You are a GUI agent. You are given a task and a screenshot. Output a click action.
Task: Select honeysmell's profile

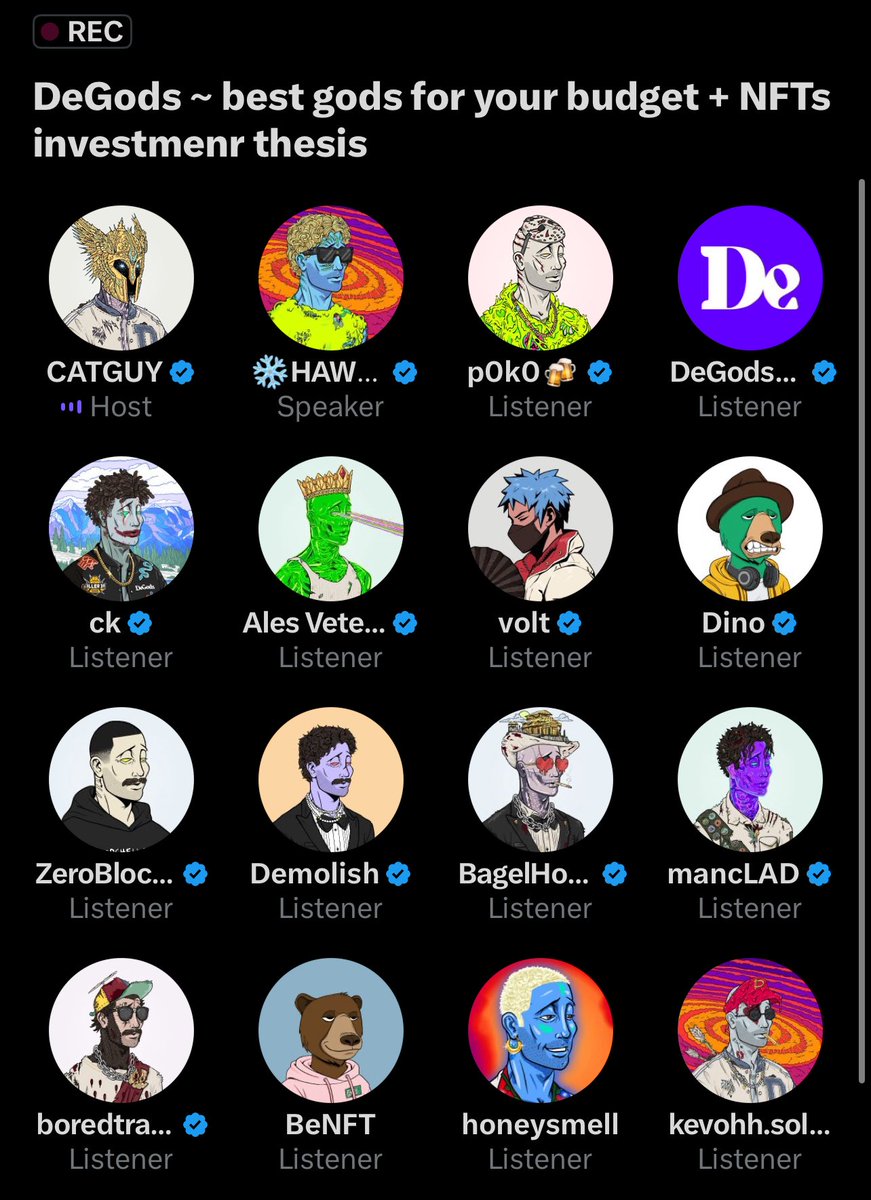coord(541,1032)
